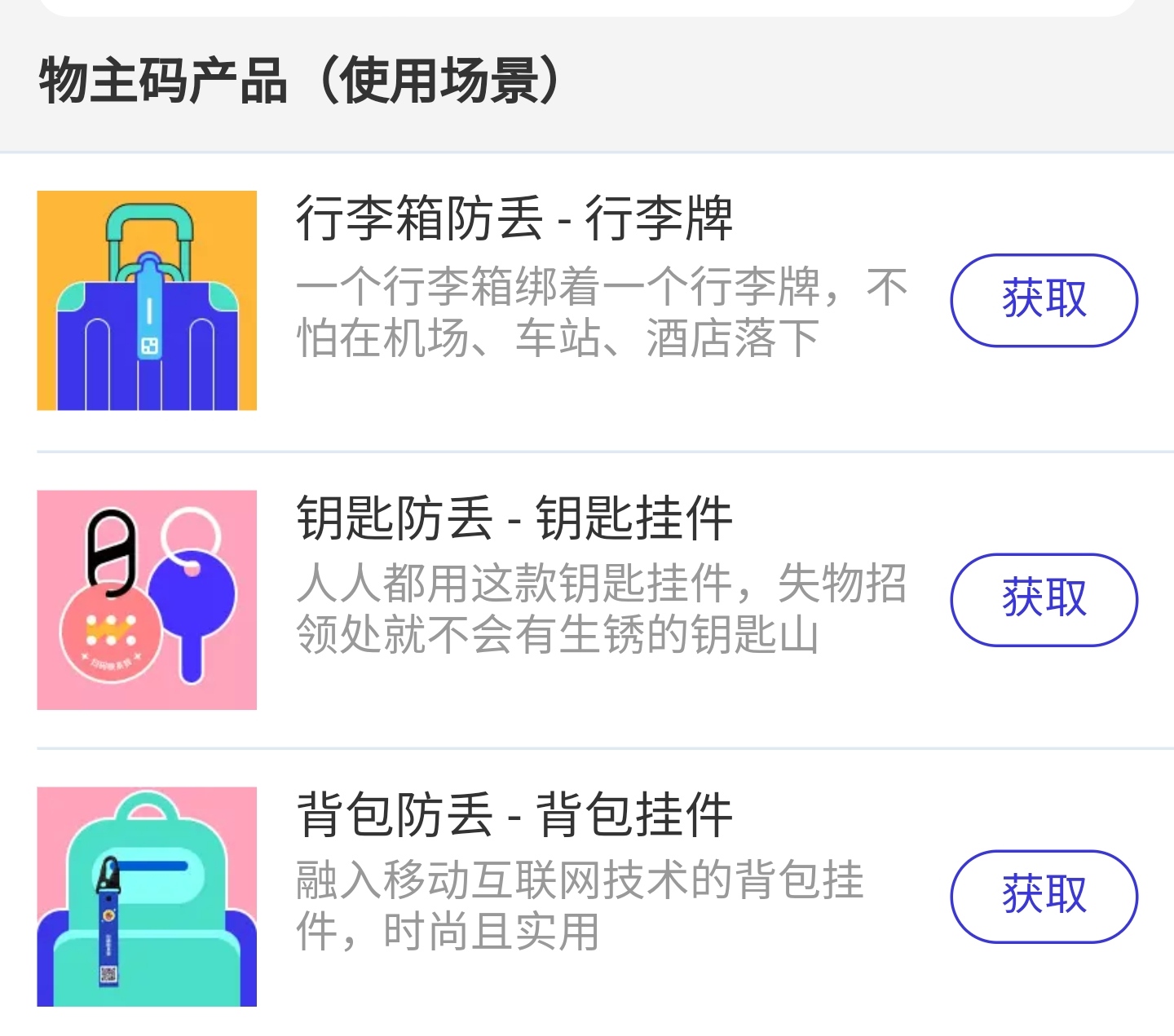Get the 钥匙防丢 key pendant product
1174x1036 pixels.
[1044, 599]
